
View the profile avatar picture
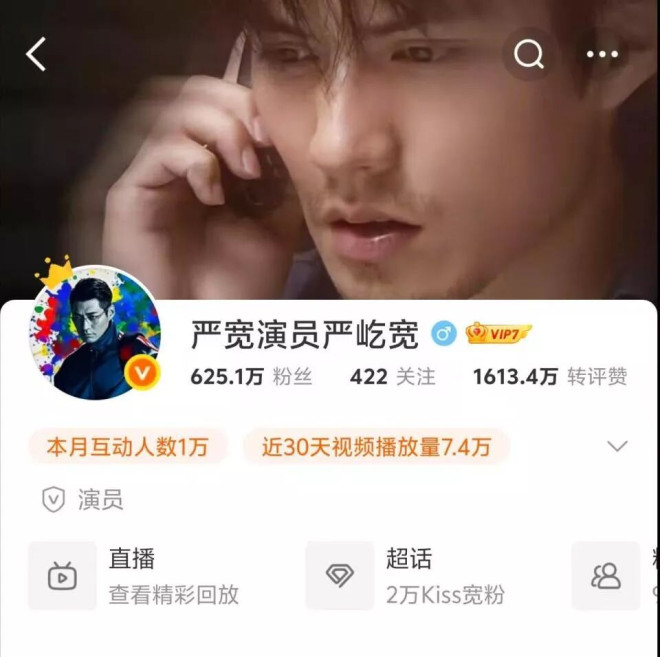(96, 334)
